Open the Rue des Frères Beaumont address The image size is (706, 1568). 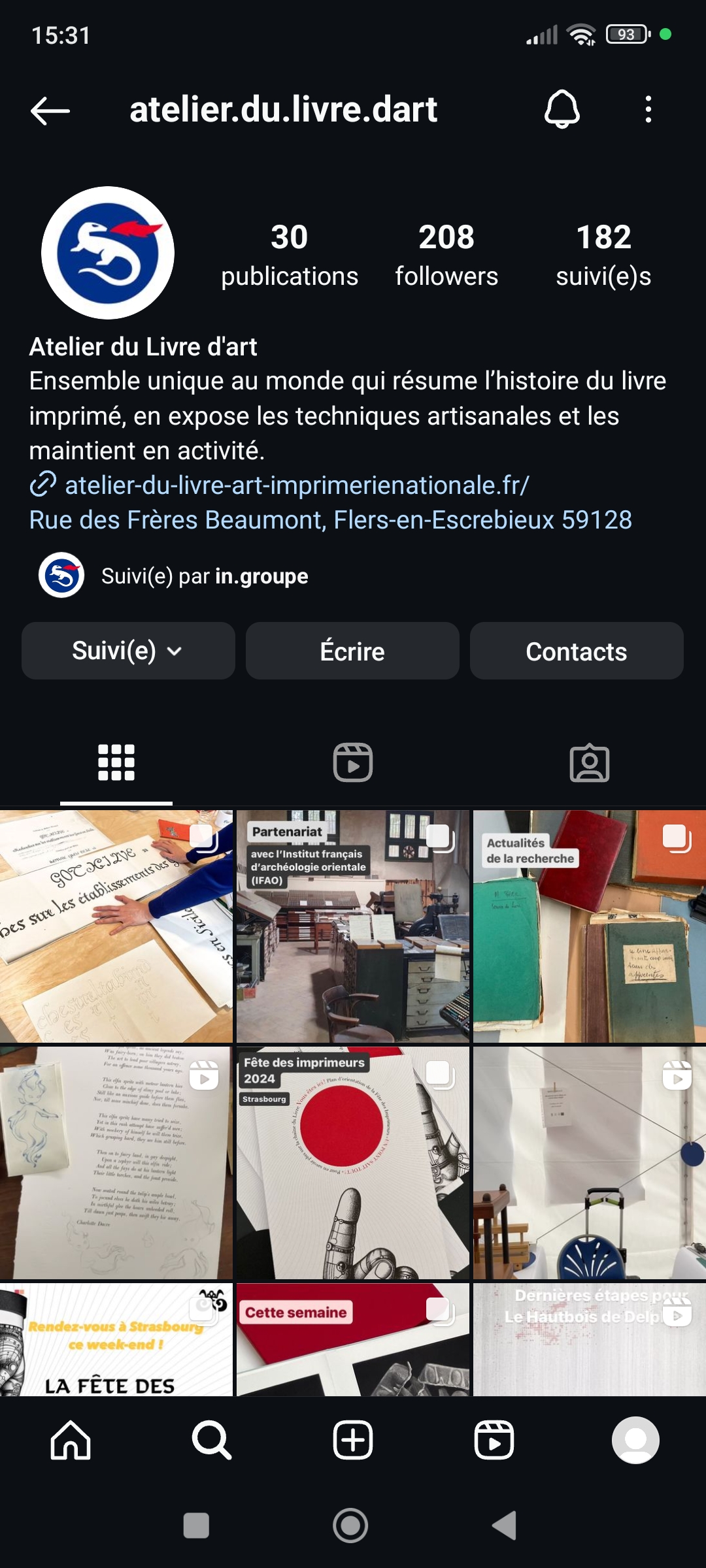pos(330,520)
